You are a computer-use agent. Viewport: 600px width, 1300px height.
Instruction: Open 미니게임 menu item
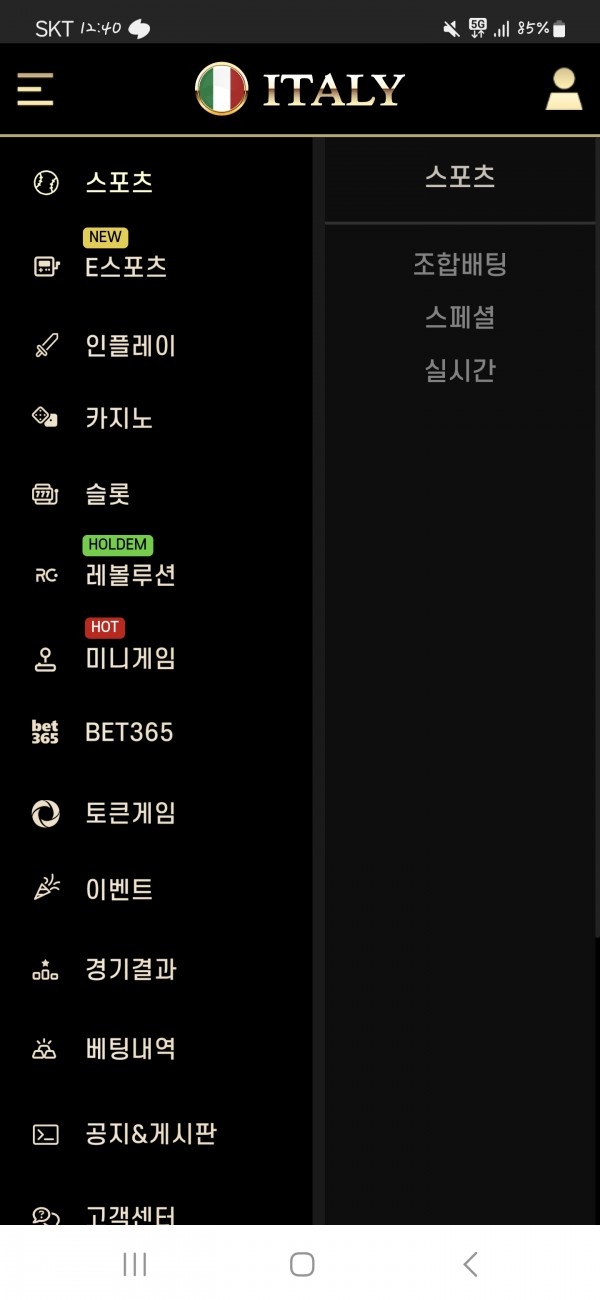[130, 659]
